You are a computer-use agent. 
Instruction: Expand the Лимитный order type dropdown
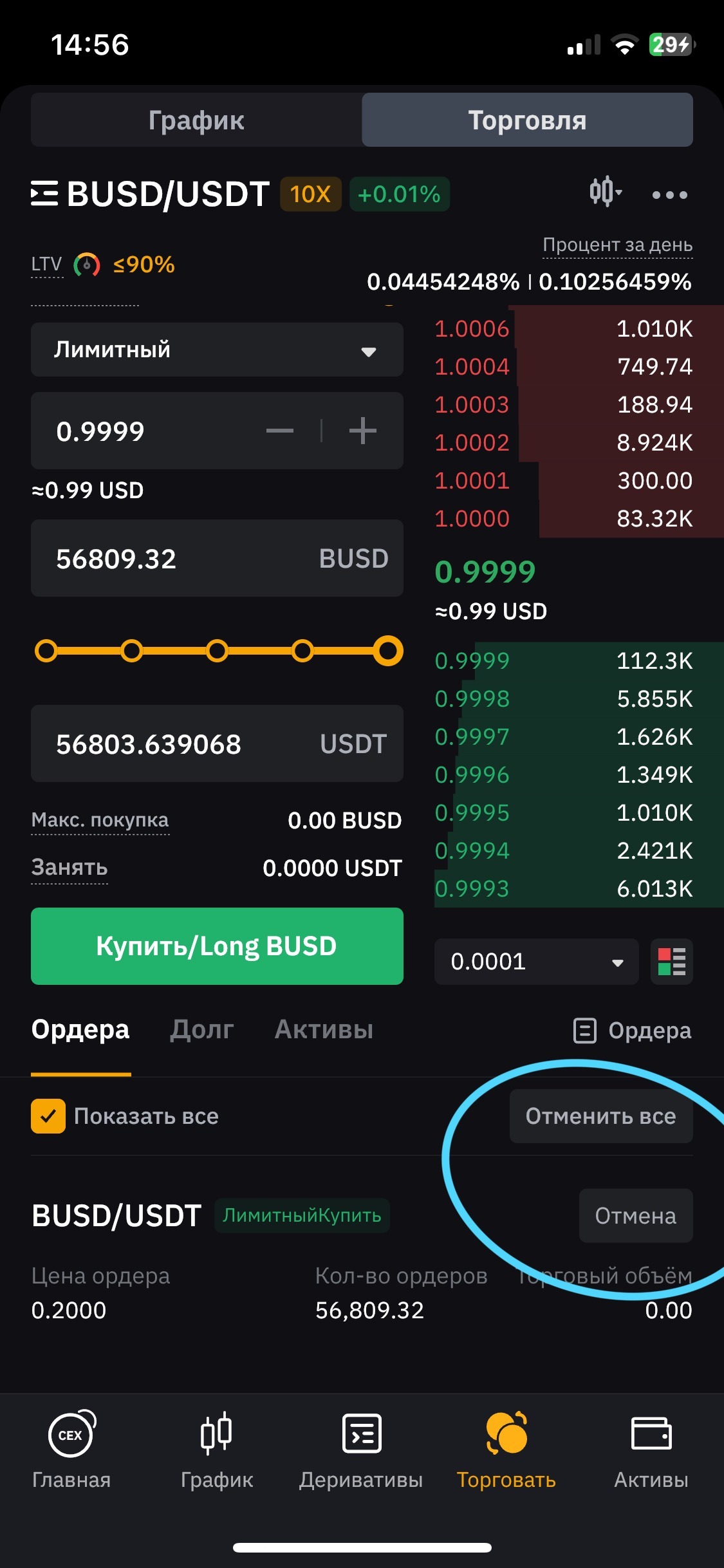217,350
